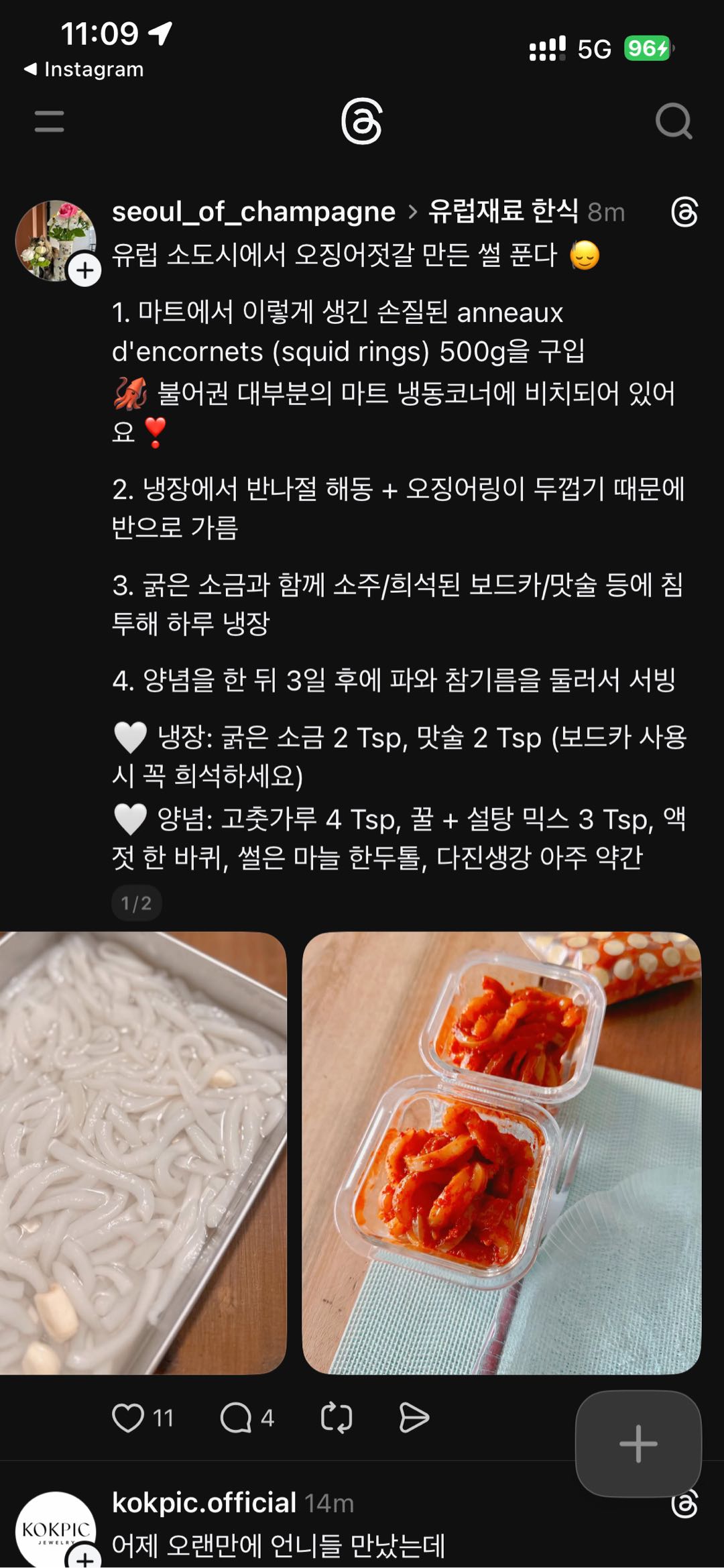Tap the Threads logo at top

[x=361, y=121]
